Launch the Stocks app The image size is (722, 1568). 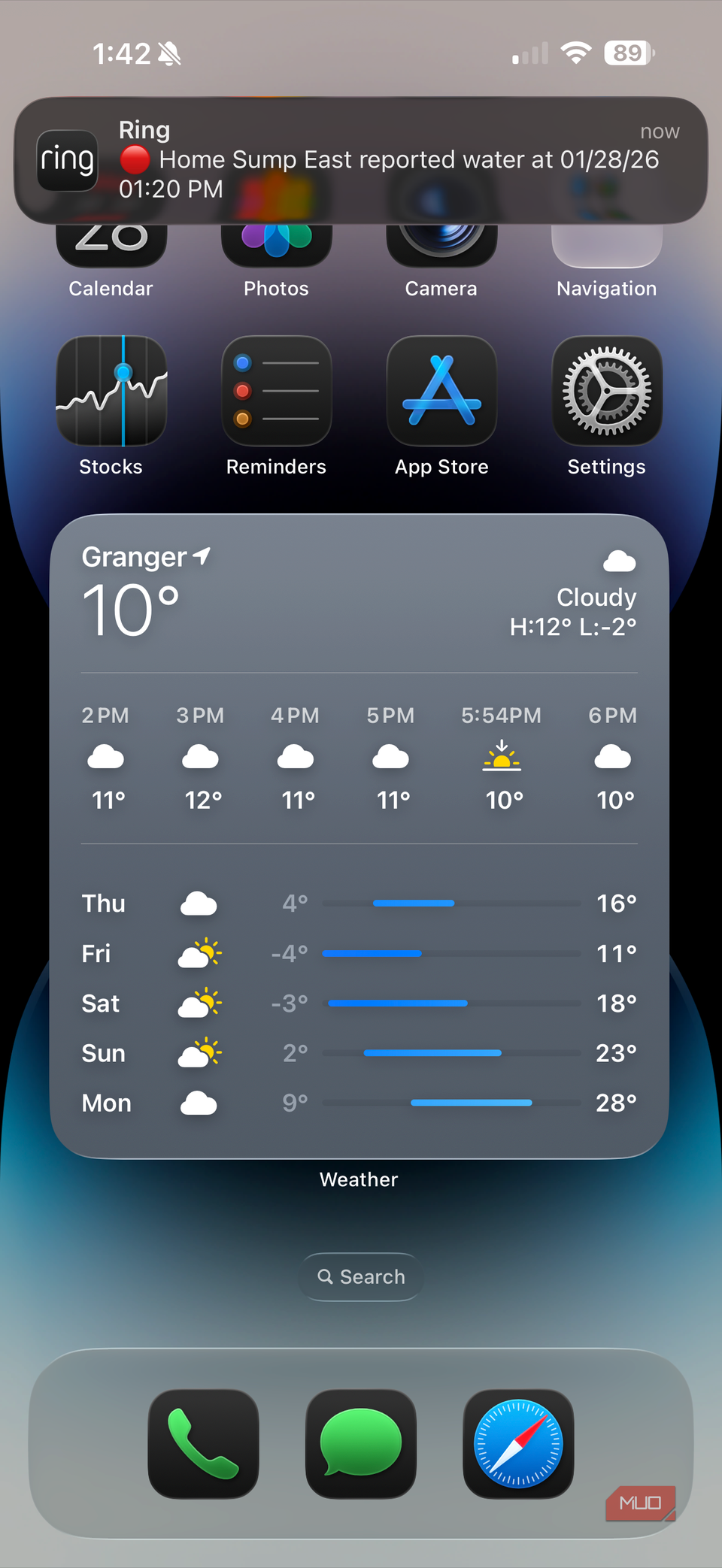[x=111, y=391]
